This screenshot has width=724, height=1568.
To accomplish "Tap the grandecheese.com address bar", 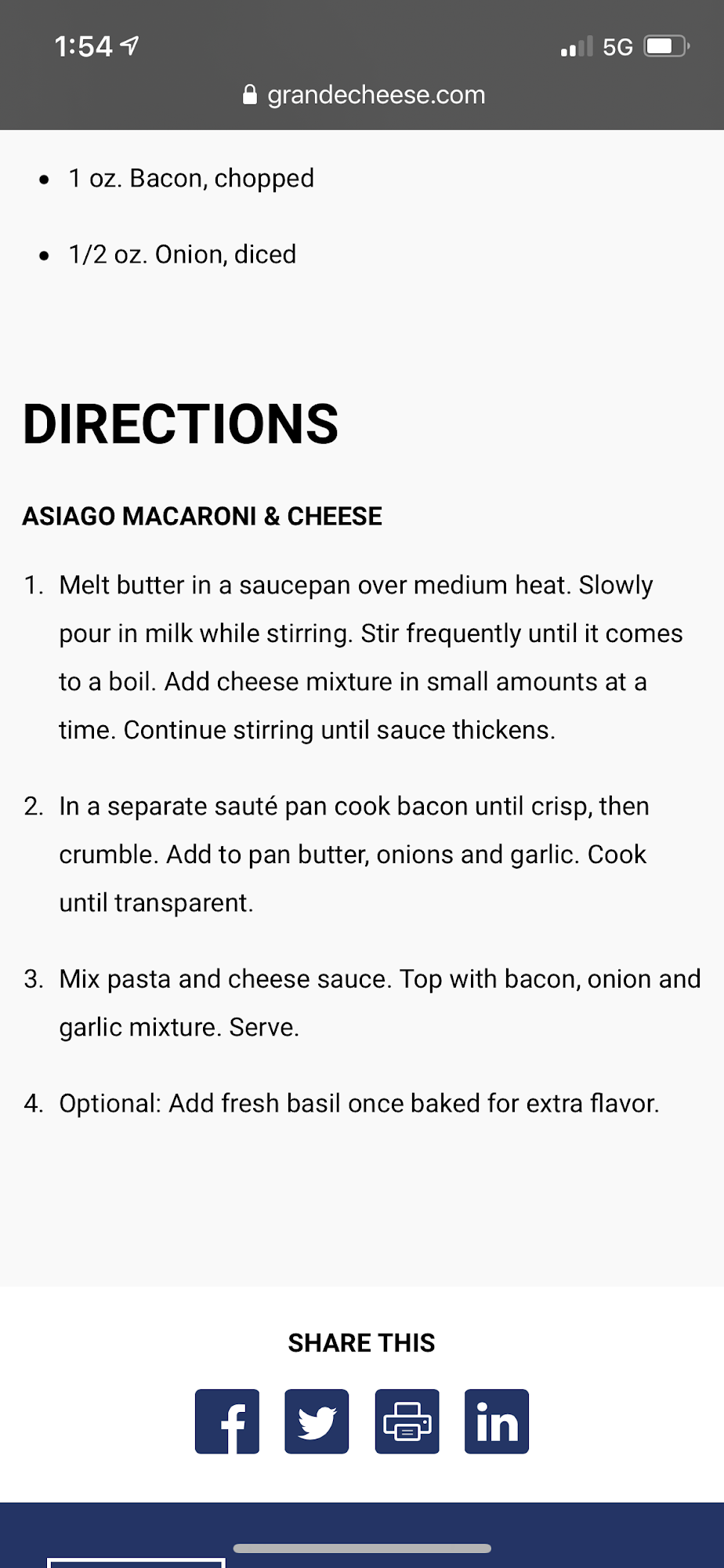I will [x=364, y=95].
